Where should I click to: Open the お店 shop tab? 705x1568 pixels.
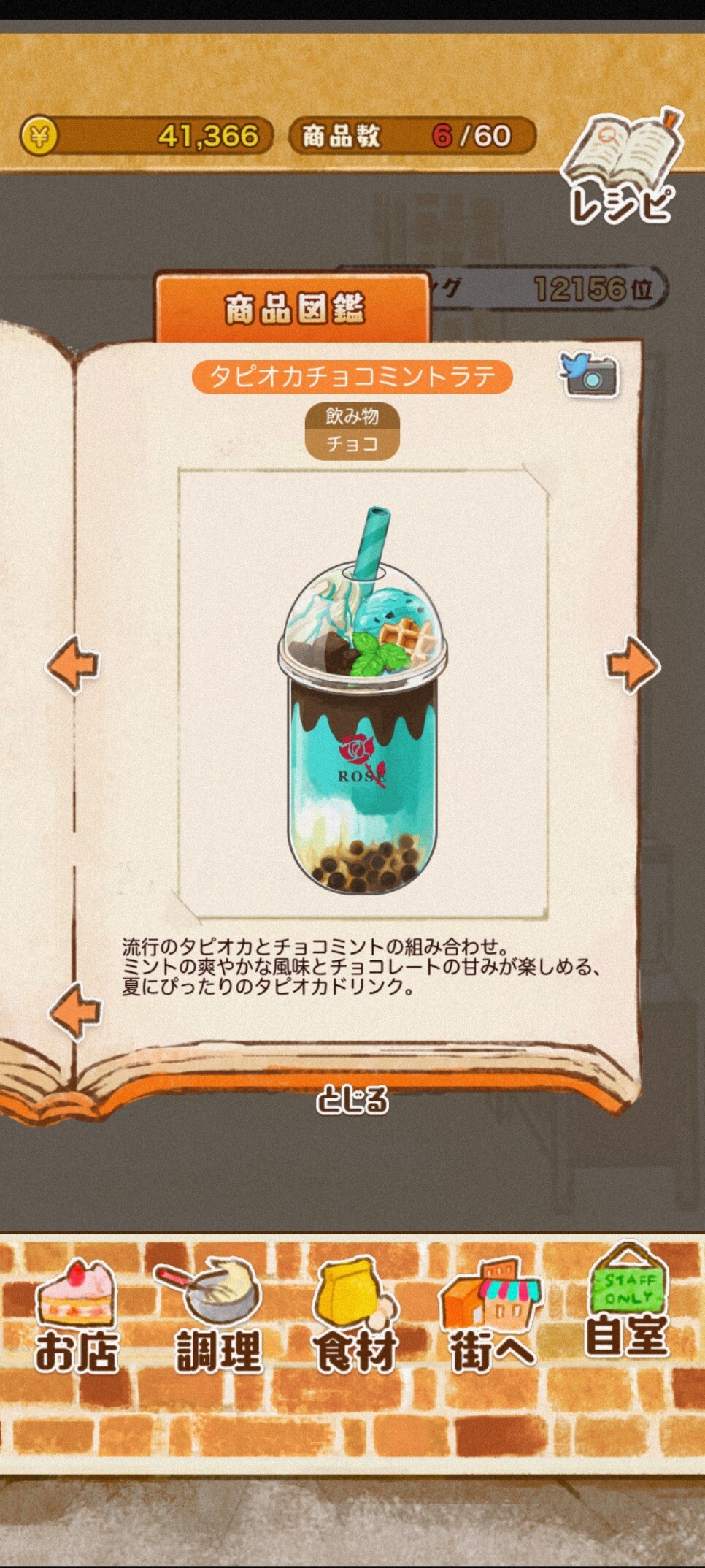[77, 1315]
